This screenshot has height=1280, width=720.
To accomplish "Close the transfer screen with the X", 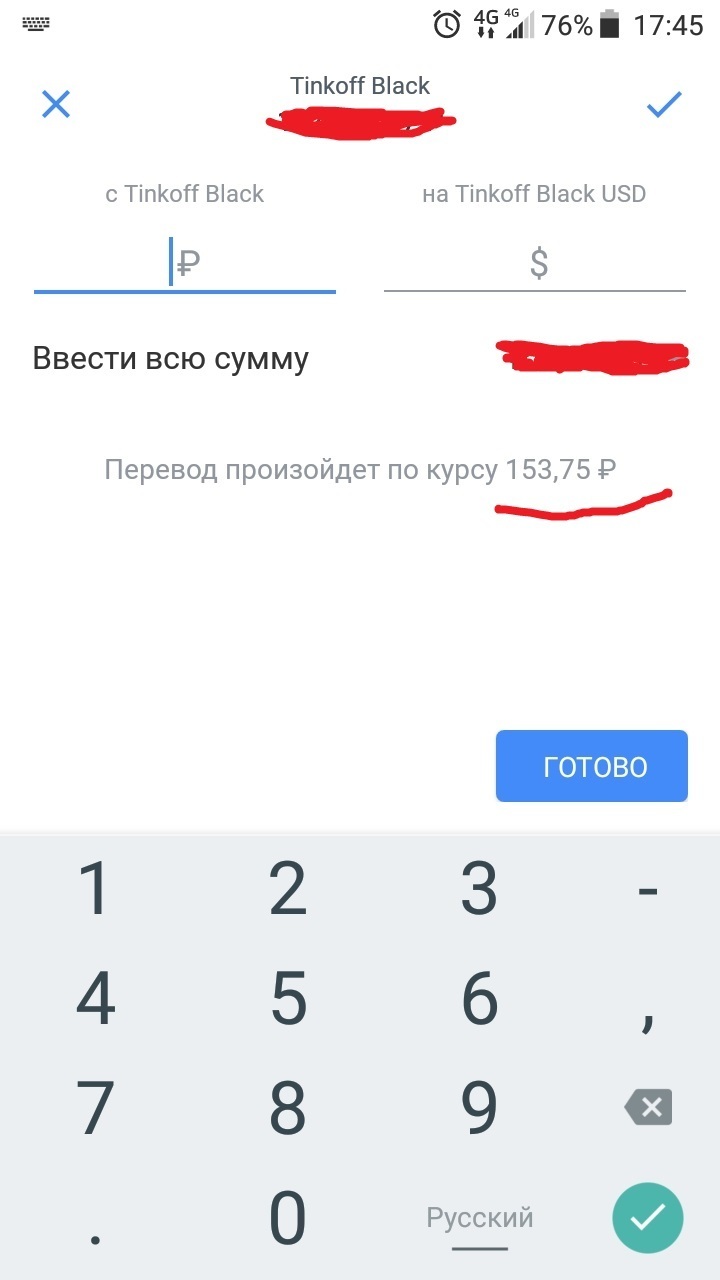I will click(56, 104).
